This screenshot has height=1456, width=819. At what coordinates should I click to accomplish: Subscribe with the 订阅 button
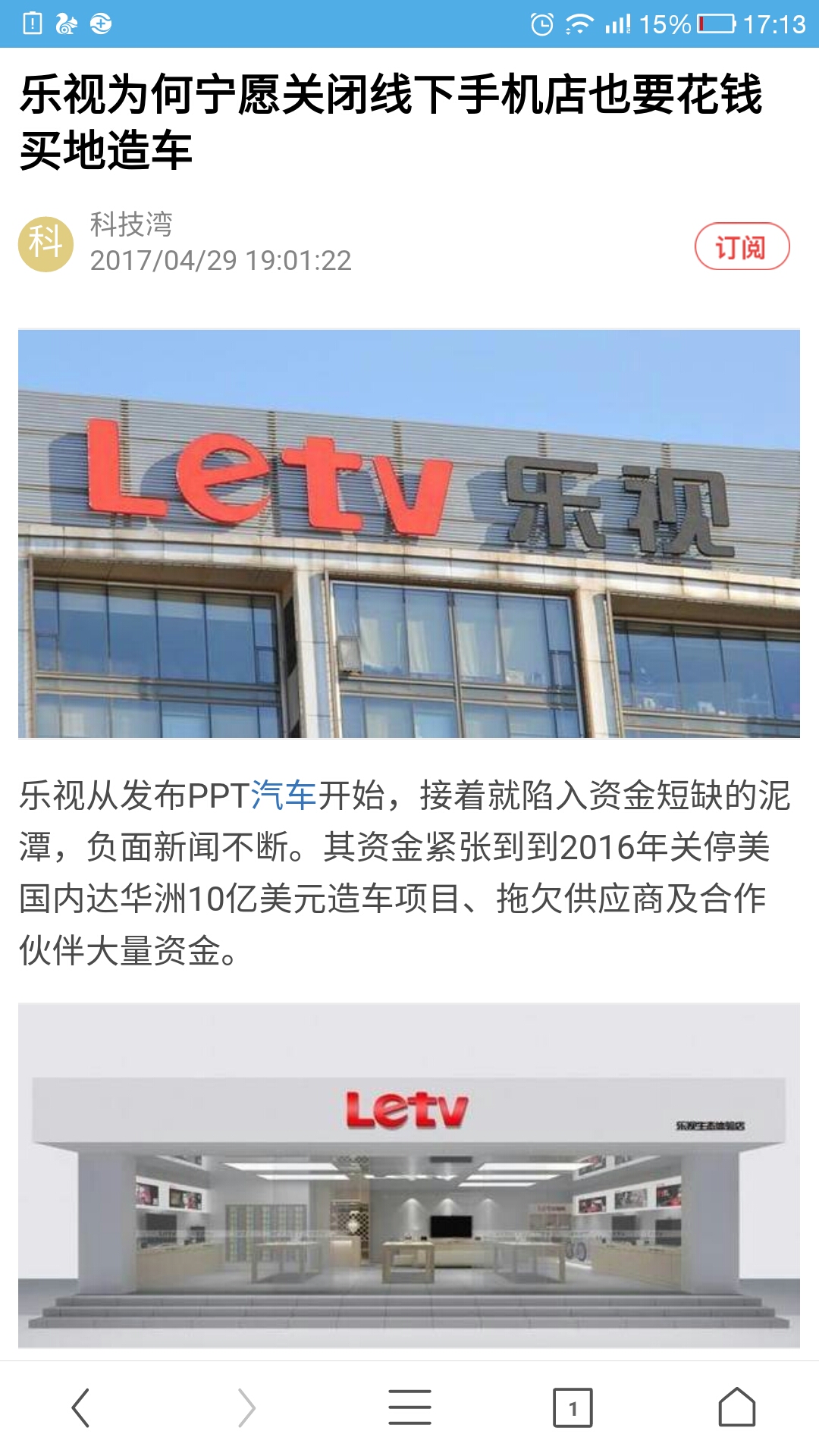pos(742,246)
